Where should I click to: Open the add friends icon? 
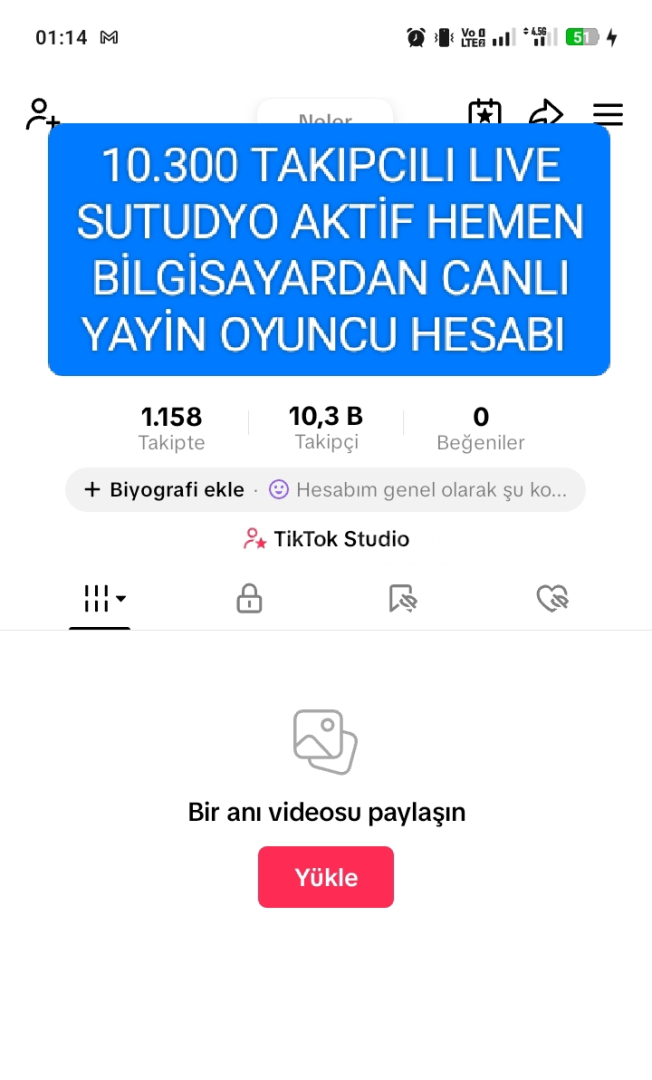tap(42, 114)
